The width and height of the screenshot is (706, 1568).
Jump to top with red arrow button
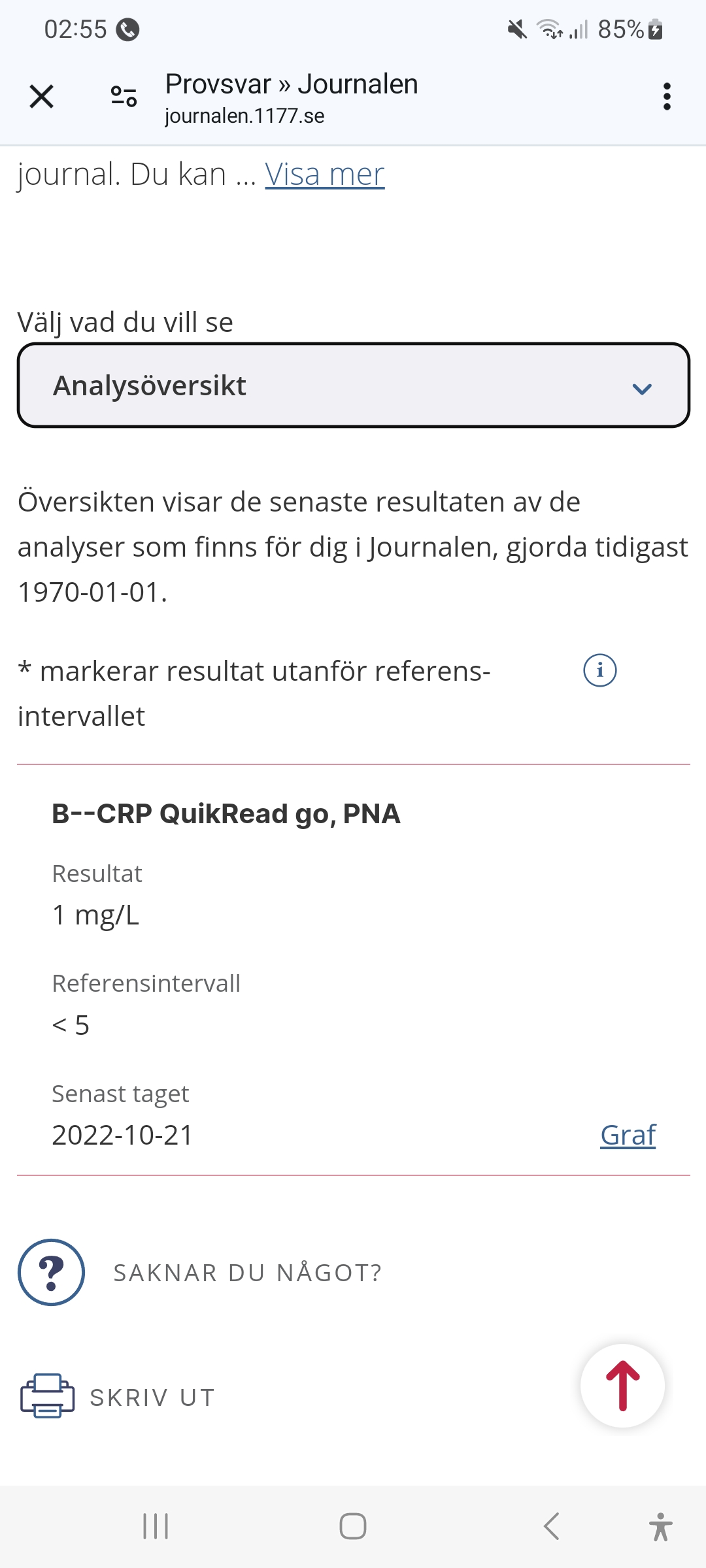(622, 1385)
